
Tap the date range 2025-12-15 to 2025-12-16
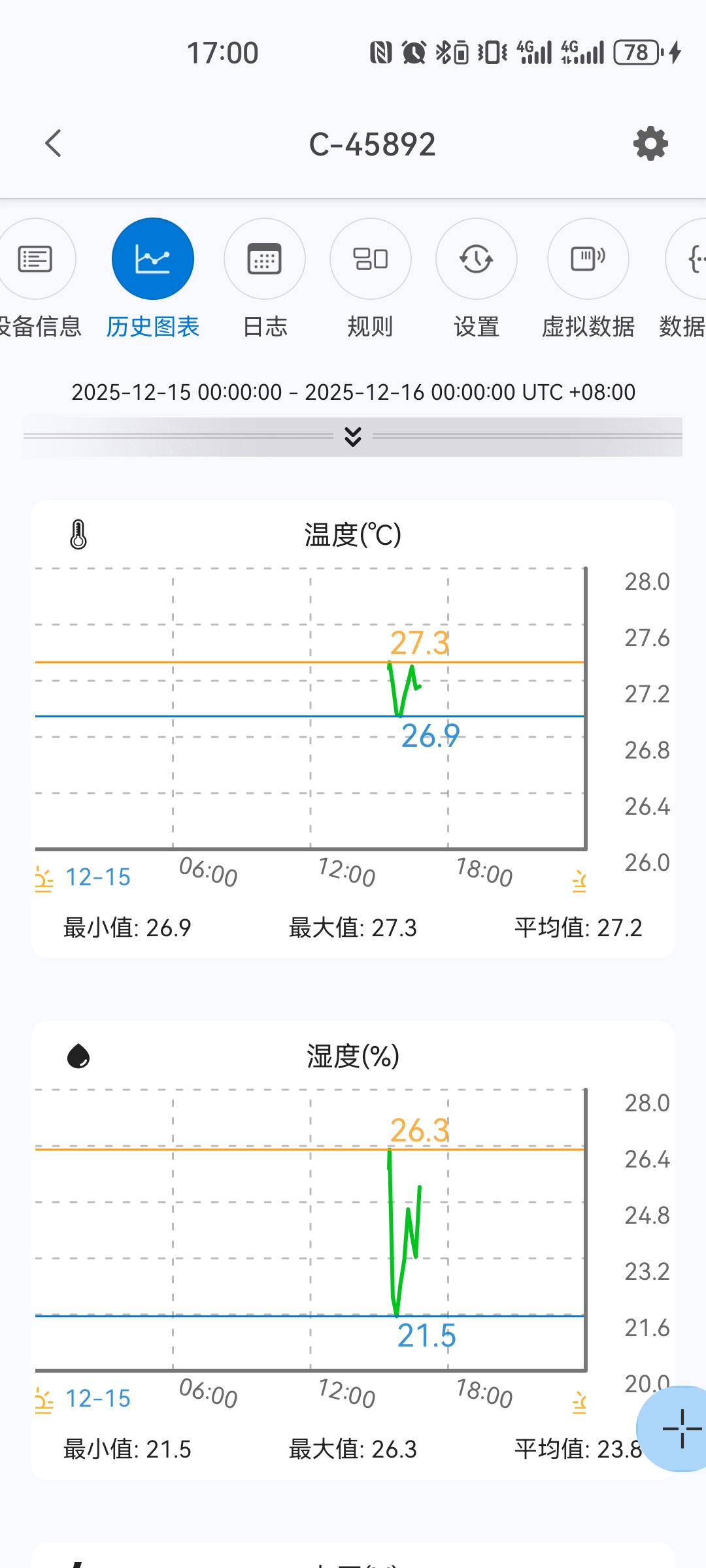(x=353, y=392)
